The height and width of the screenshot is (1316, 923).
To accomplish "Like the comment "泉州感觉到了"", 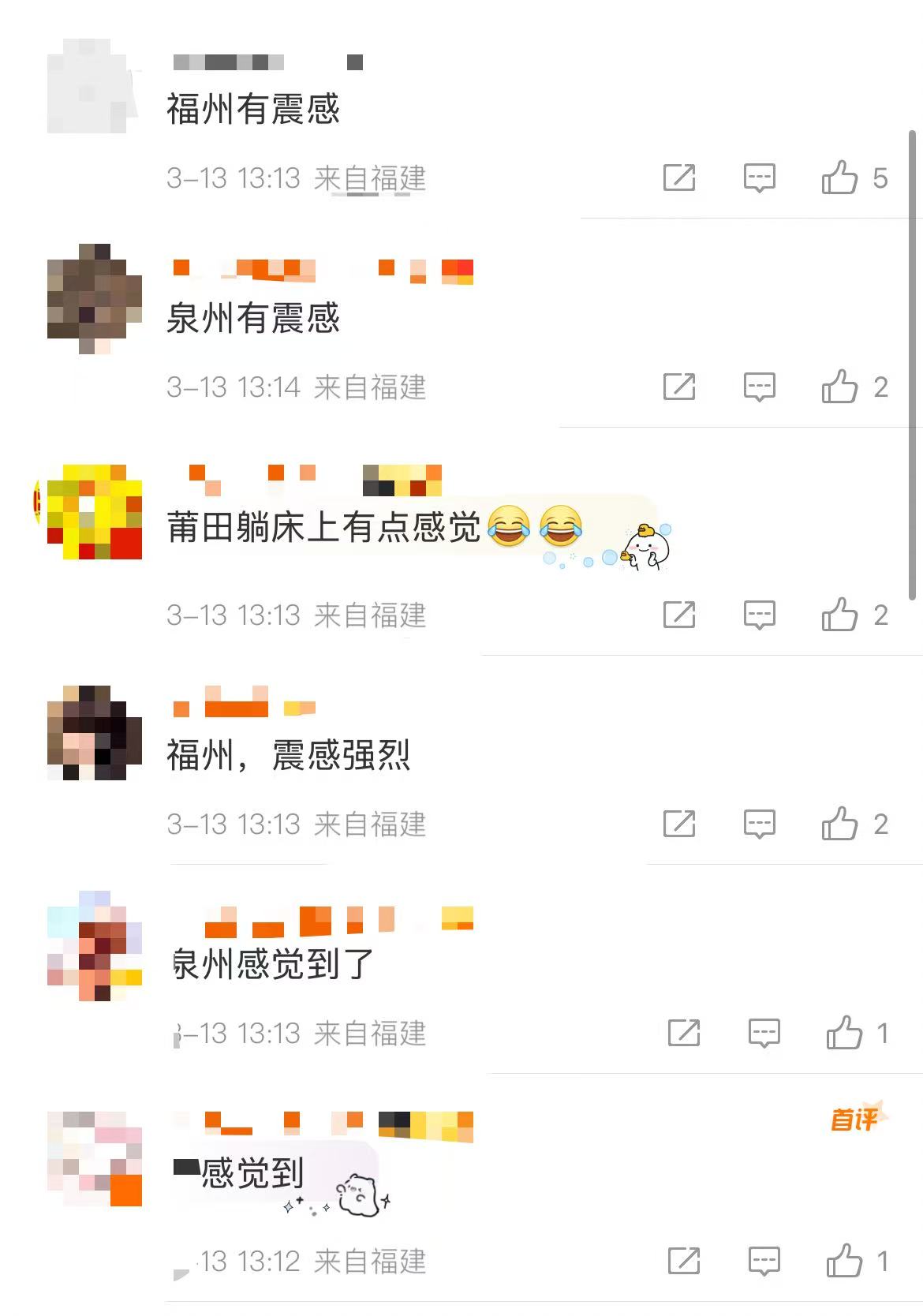I will tap(844, 1032).
